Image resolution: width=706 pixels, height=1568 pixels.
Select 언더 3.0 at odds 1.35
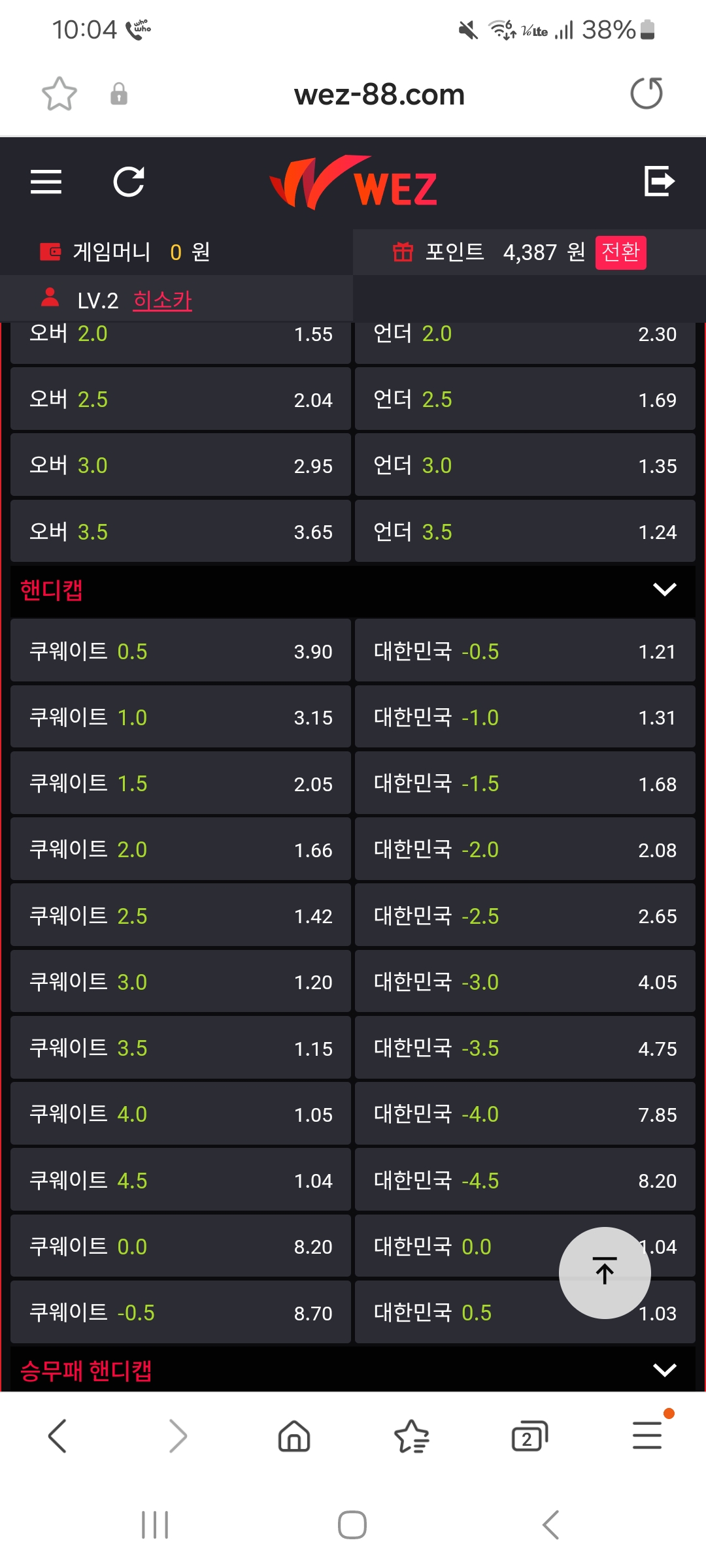pyautogui.click(x=525, y=465)
